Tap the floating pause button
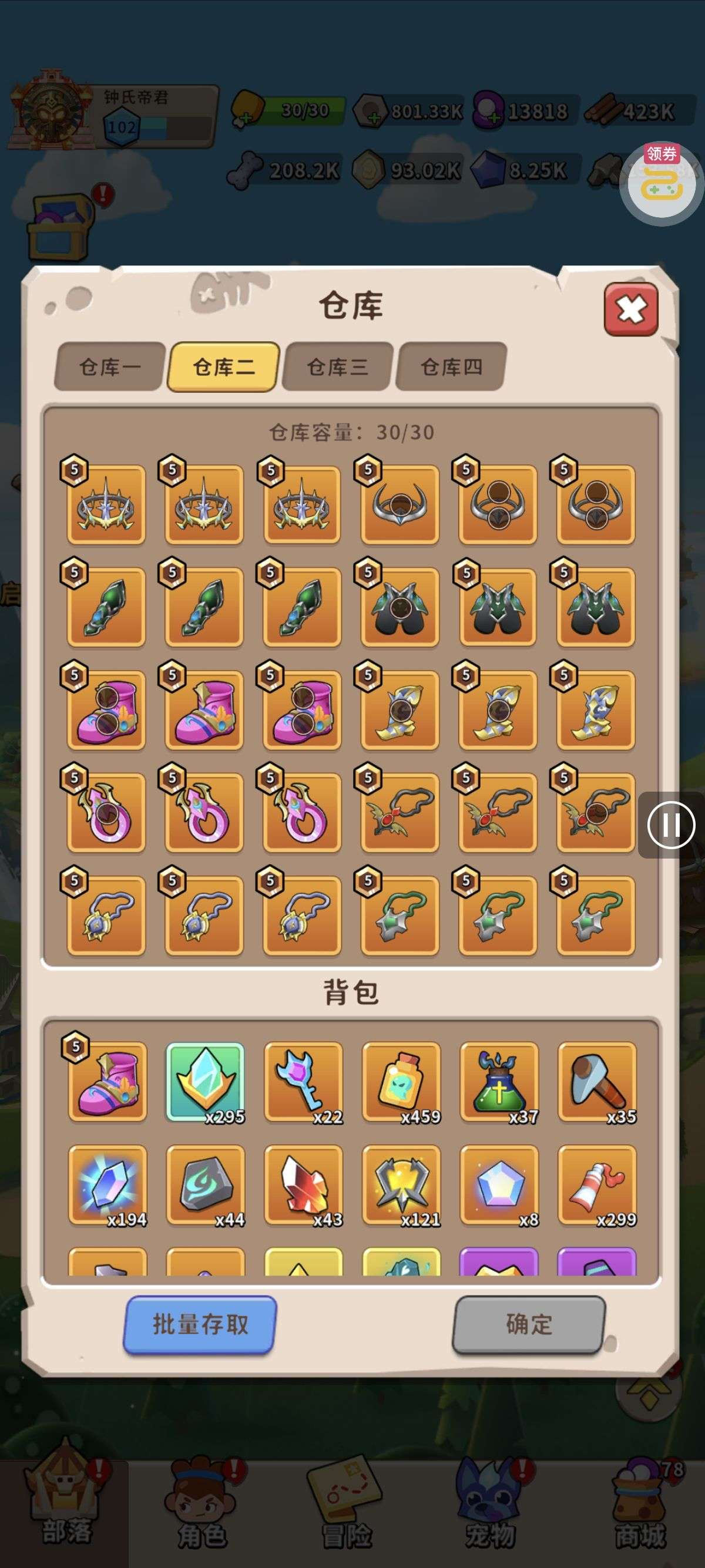Screen dimensions: 705x1568 (670, 825)
